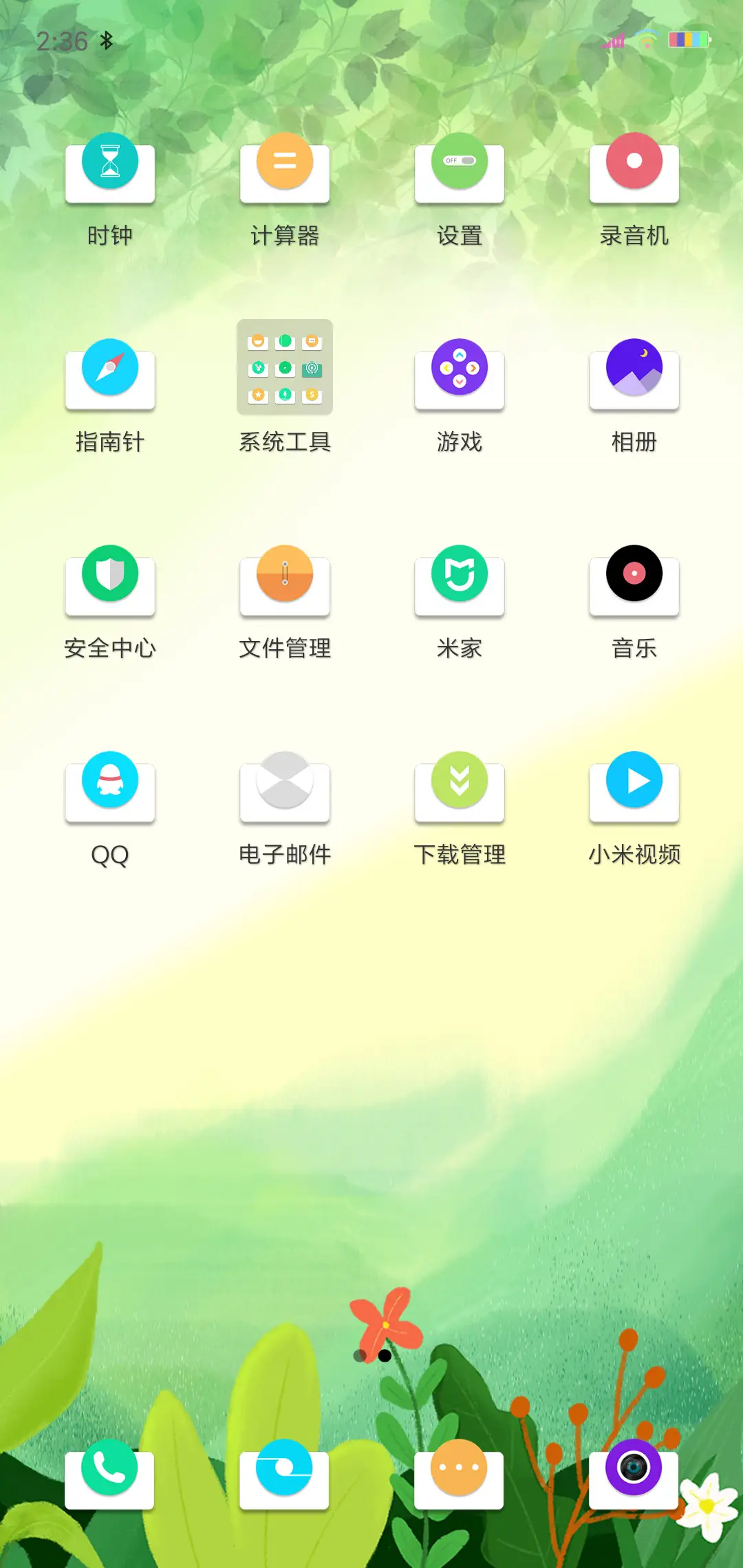Screen dimensions: 743x1568
Task: Launch the 游戏 games app
Action: click(x=460, y=377)
